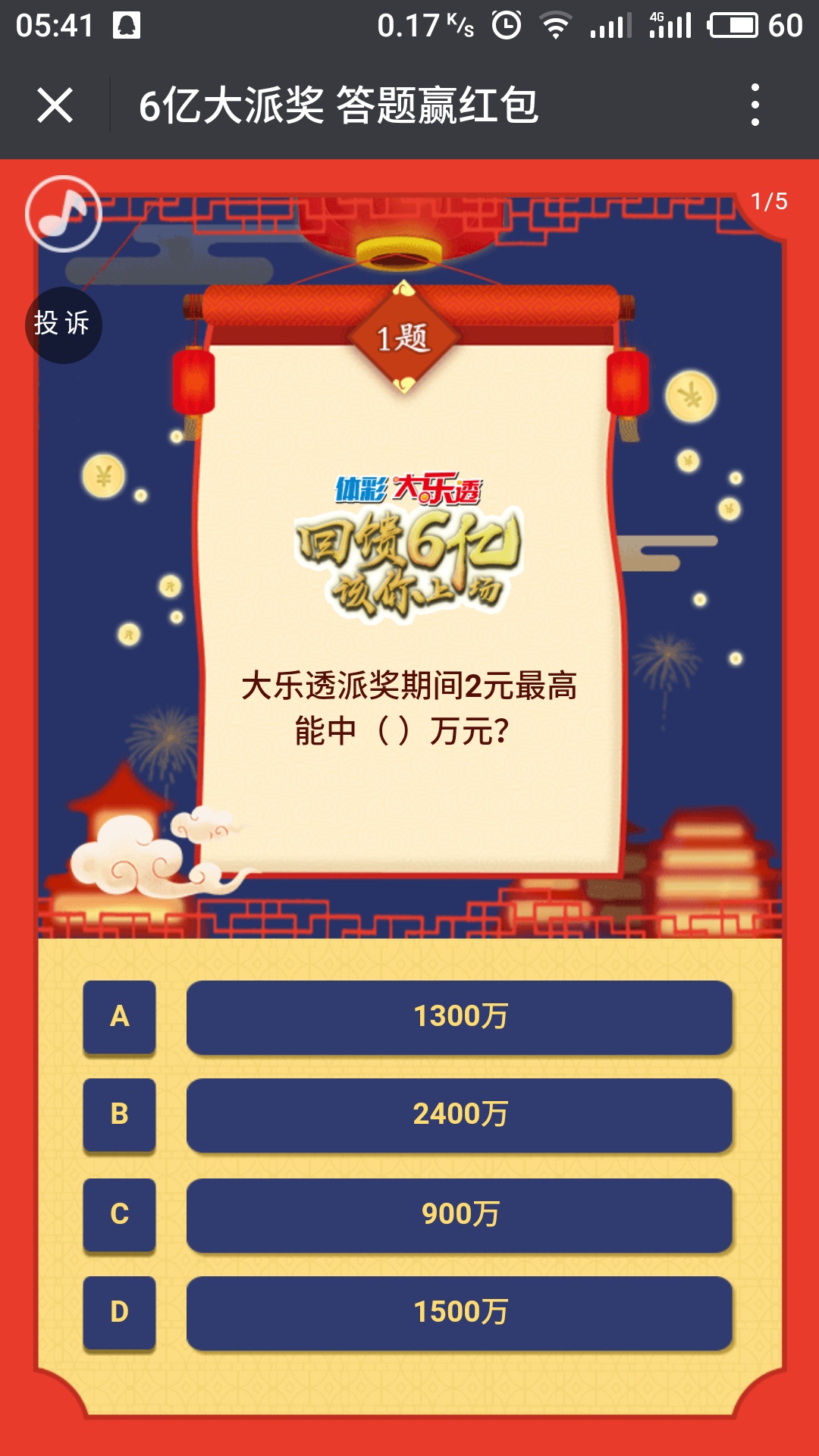Tap the letter C option box
Viewport: 819px width, 1456px height.
120,1215
